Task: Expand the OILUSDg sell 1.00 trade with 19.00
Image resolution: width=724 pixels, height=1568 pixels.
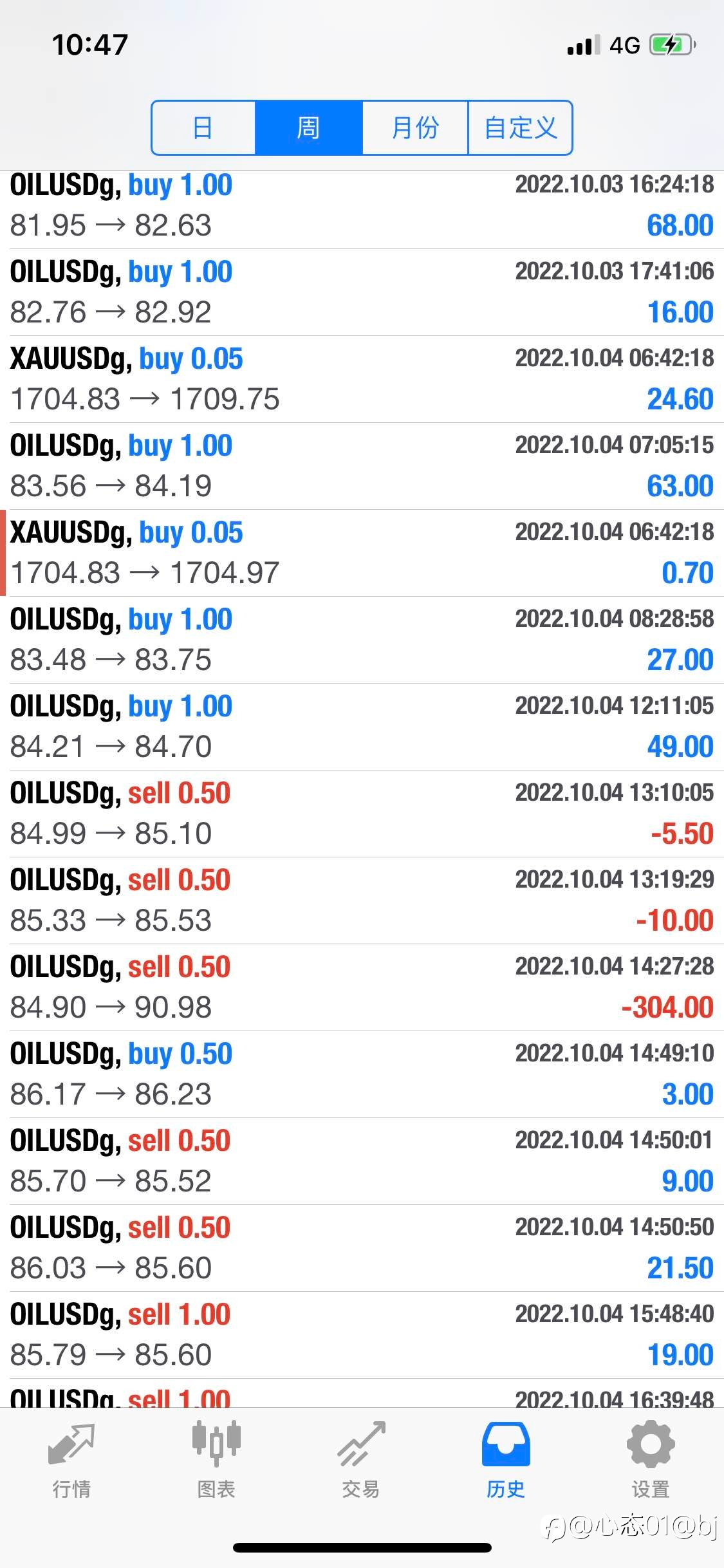Action: coord(362,1335)
